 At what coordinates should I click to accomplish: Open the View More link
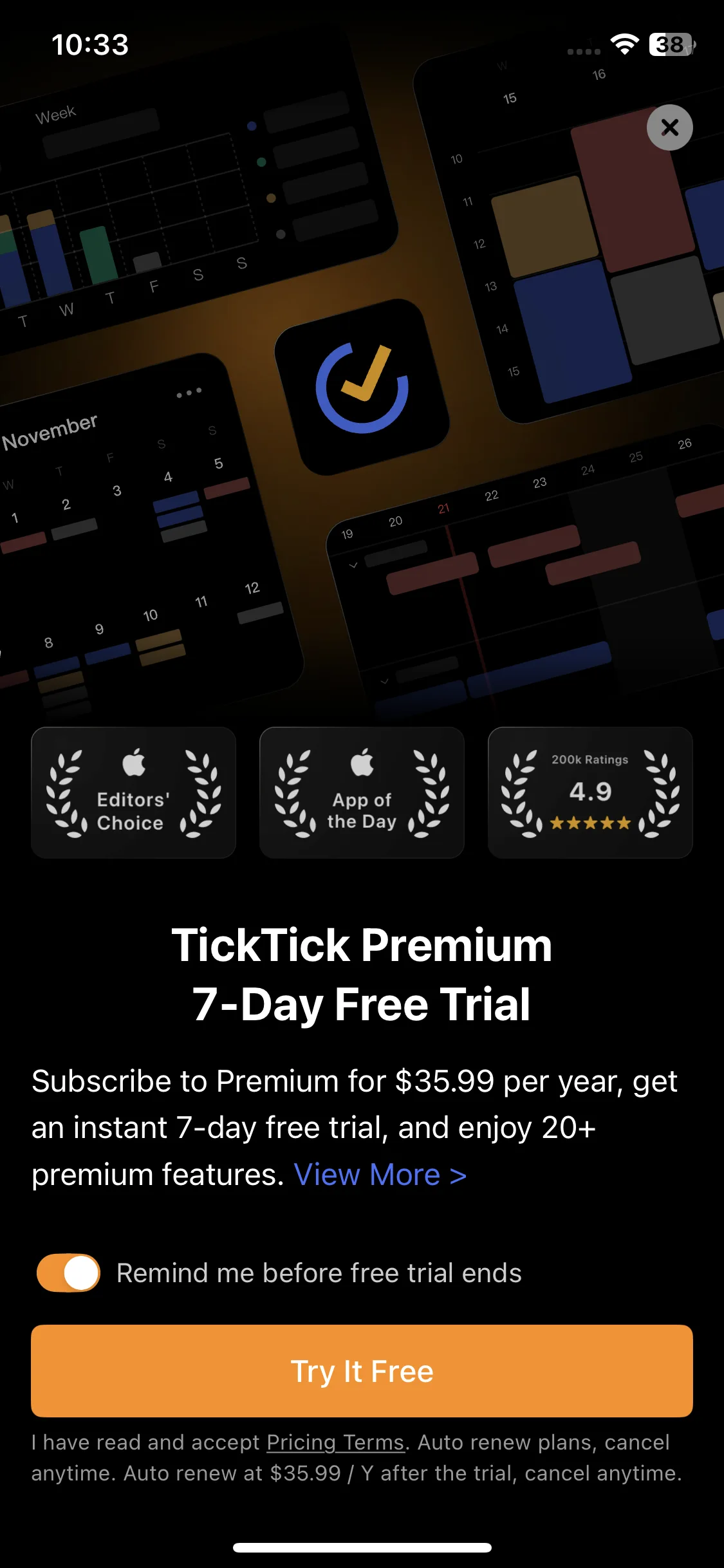[380, 1175]
